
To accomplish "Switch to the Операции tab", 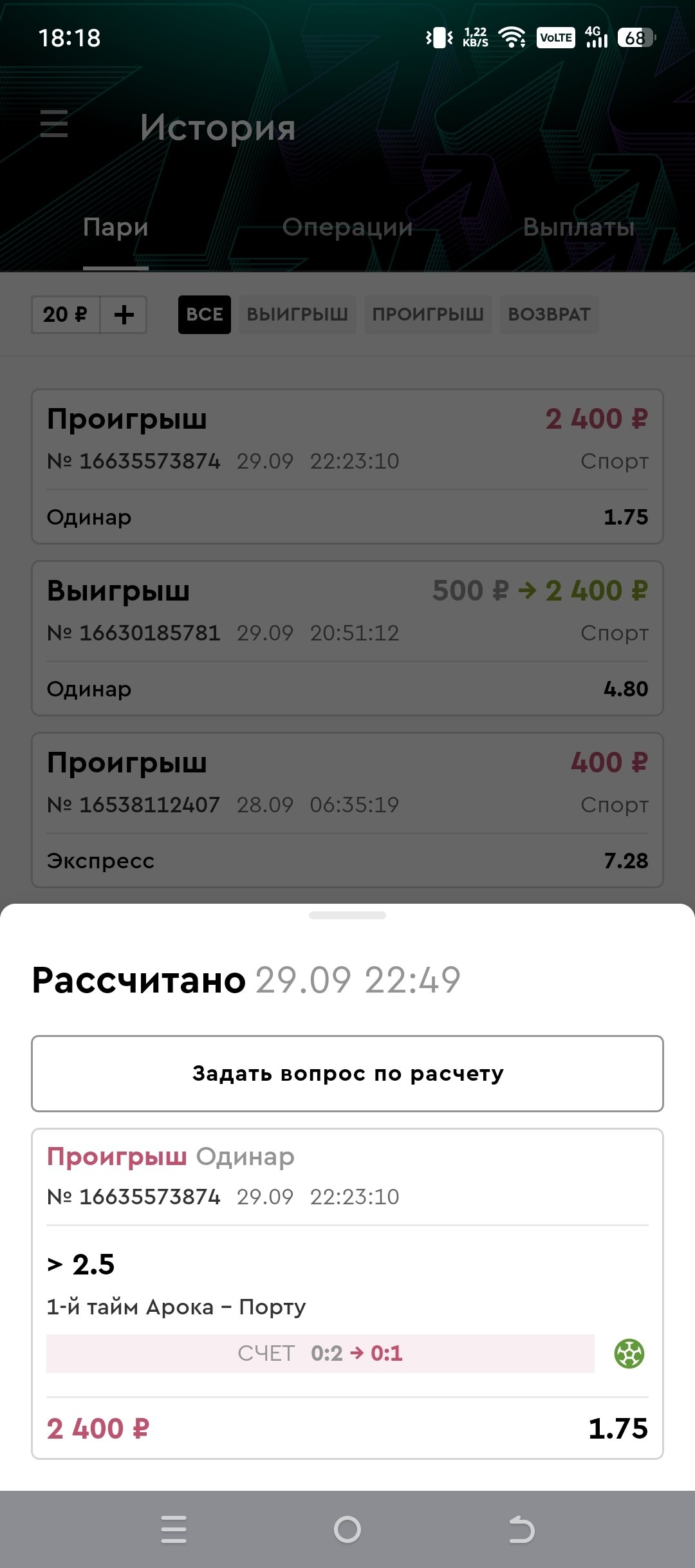I will [x=347, y=228].
